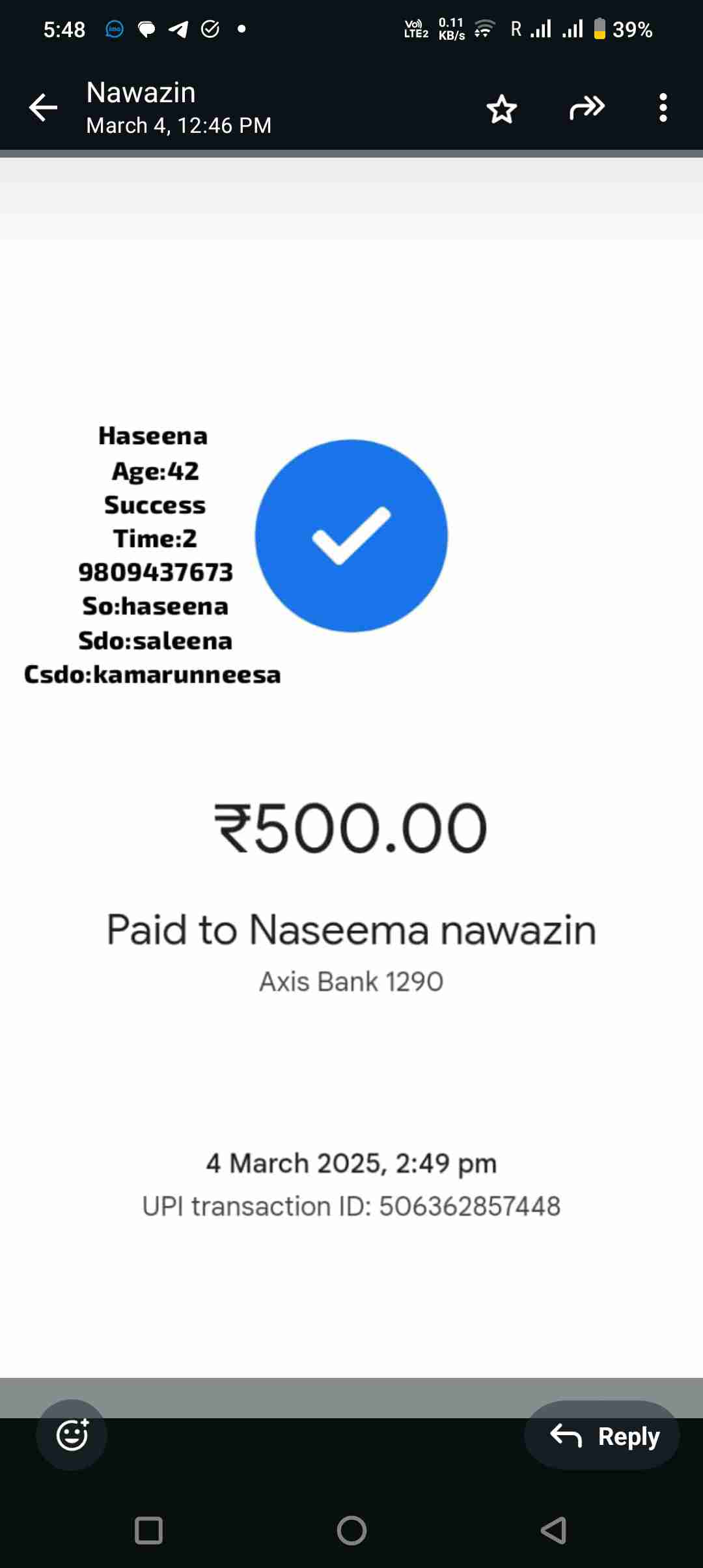The height and width of the screenshot is (1568, 703).
Task: Open recent apps
Action: point(148,1530)
